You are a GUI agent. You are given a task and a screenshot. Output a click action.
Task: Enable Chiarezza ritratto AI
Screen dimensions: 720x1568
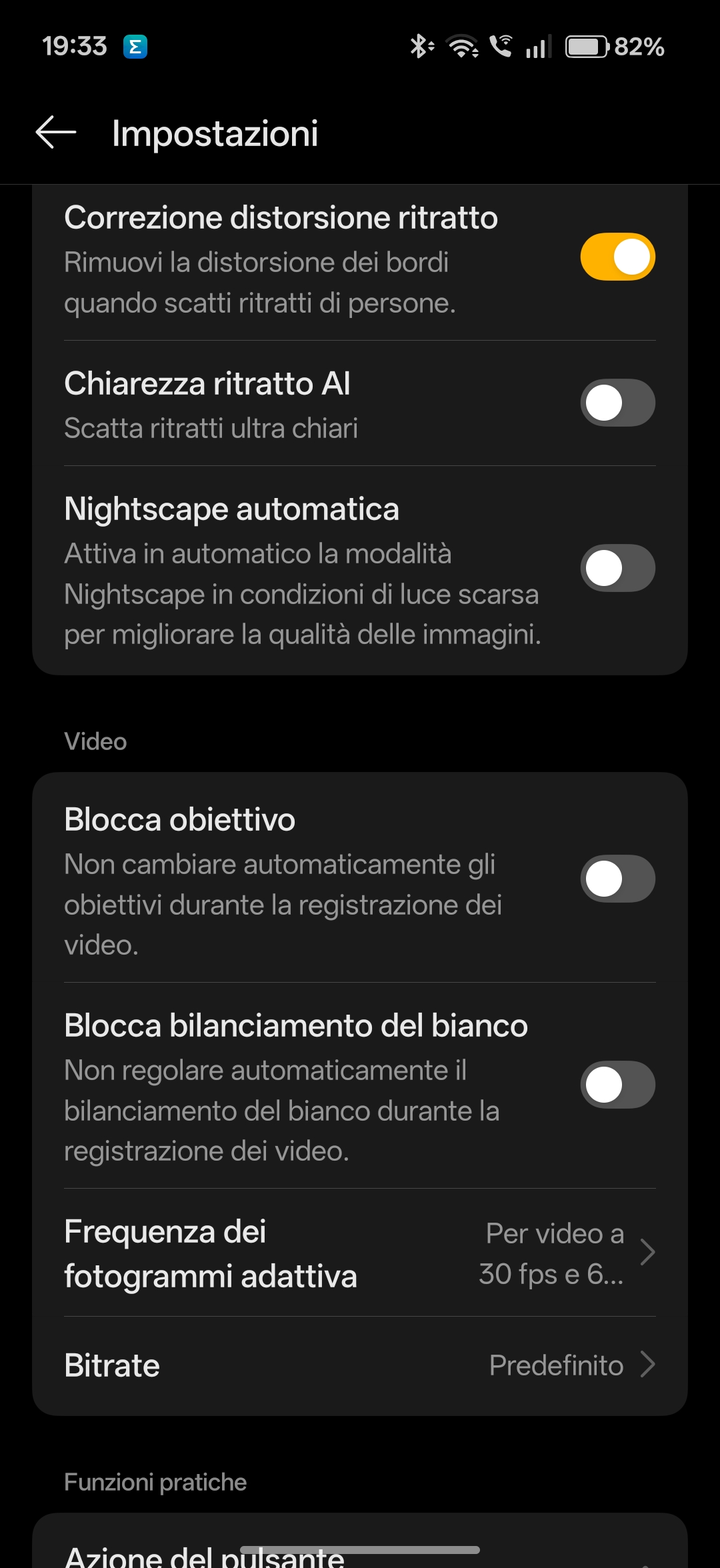tap(617, 403)
